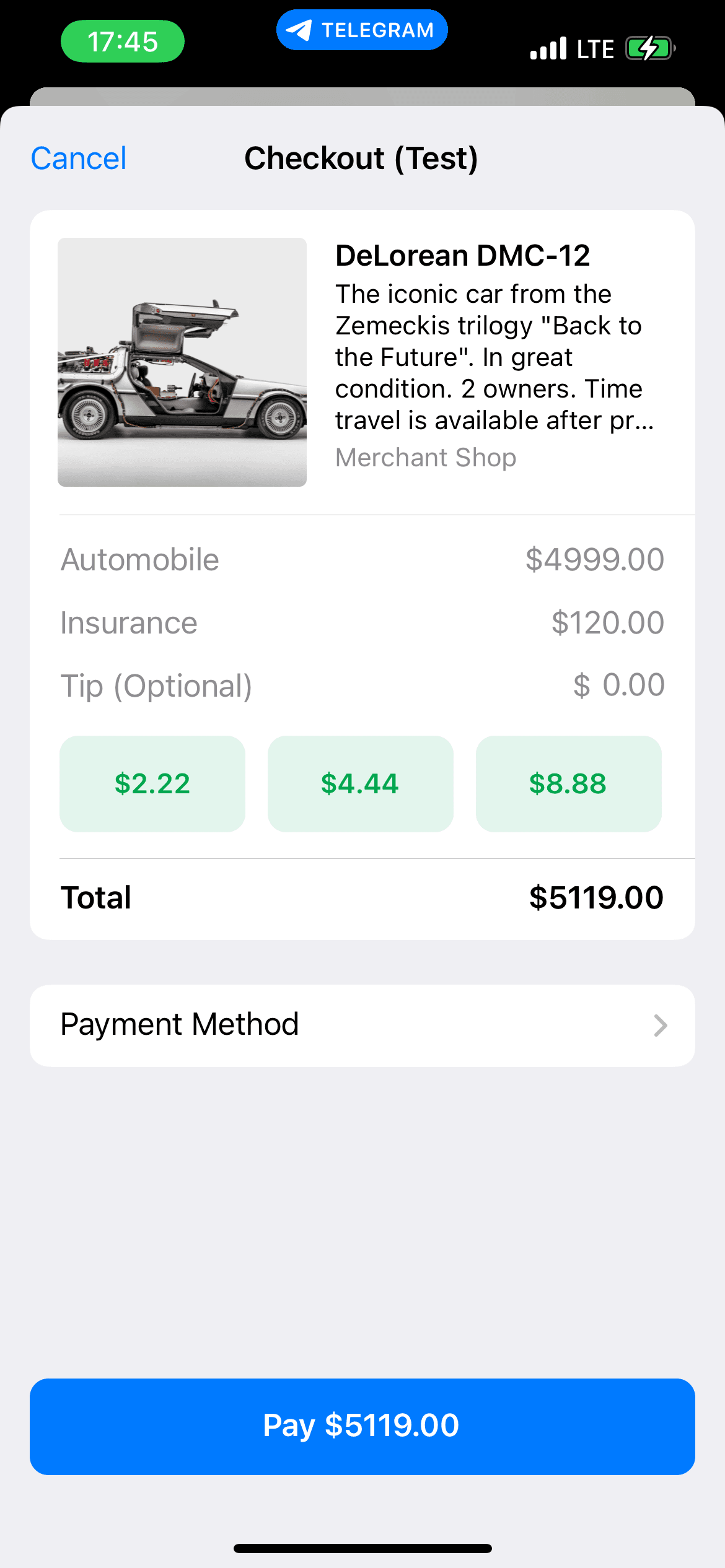Tap Pay $5119.00 button
Viewport: 725px width, 1568px height.
[362, 1426]
